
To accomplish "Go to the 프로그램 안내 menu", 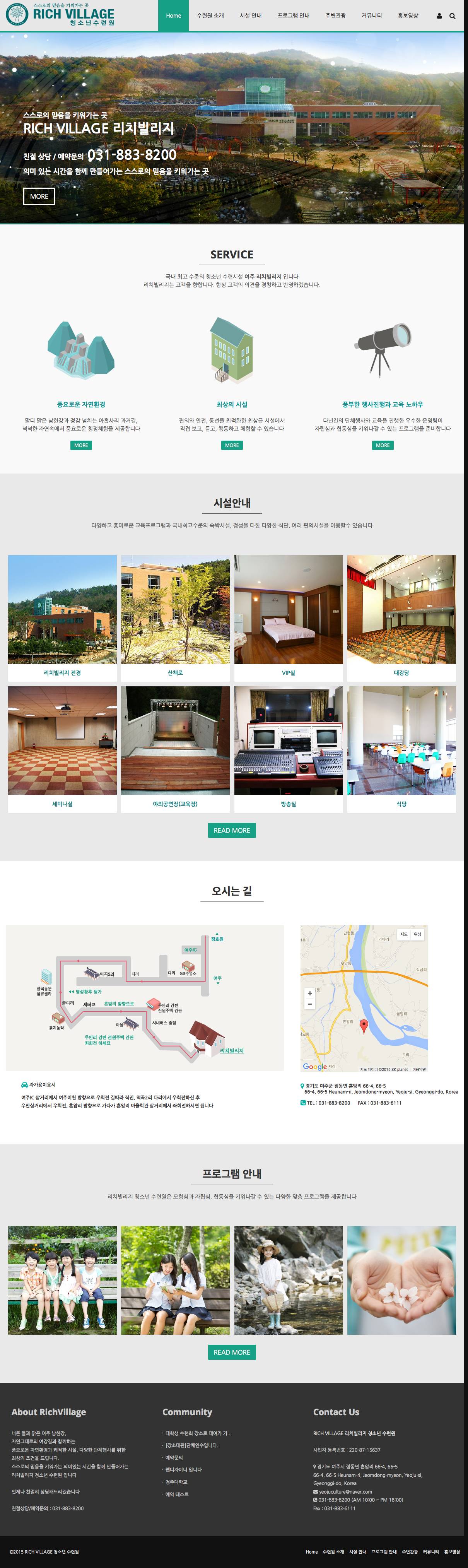I will coord(293,16).
